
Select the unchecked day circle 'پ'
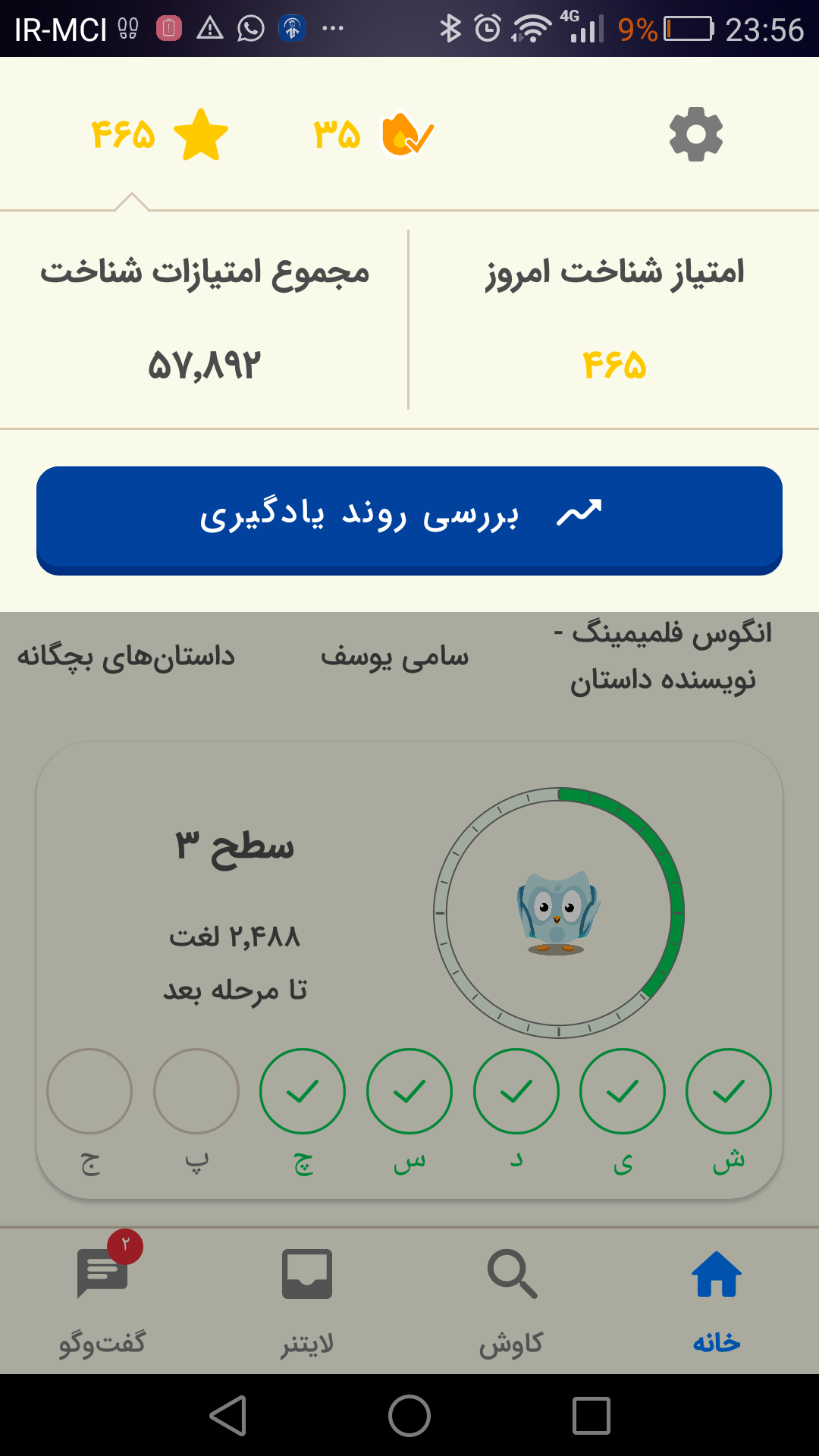196,1091
